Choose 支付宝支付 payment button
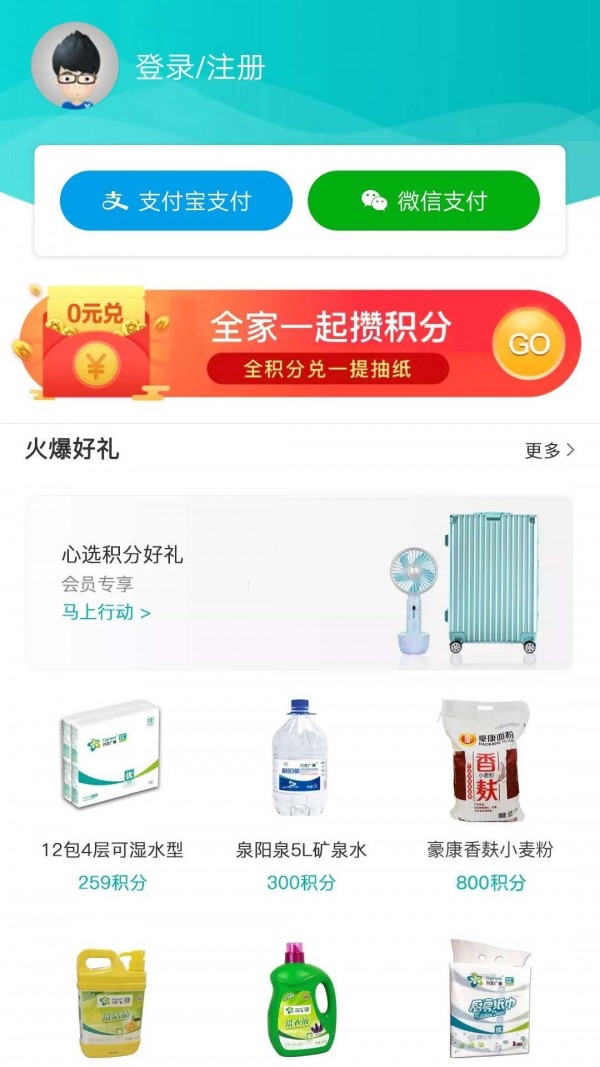The width and height of the screenshot is (600, 1067). [x=176, y=201]
